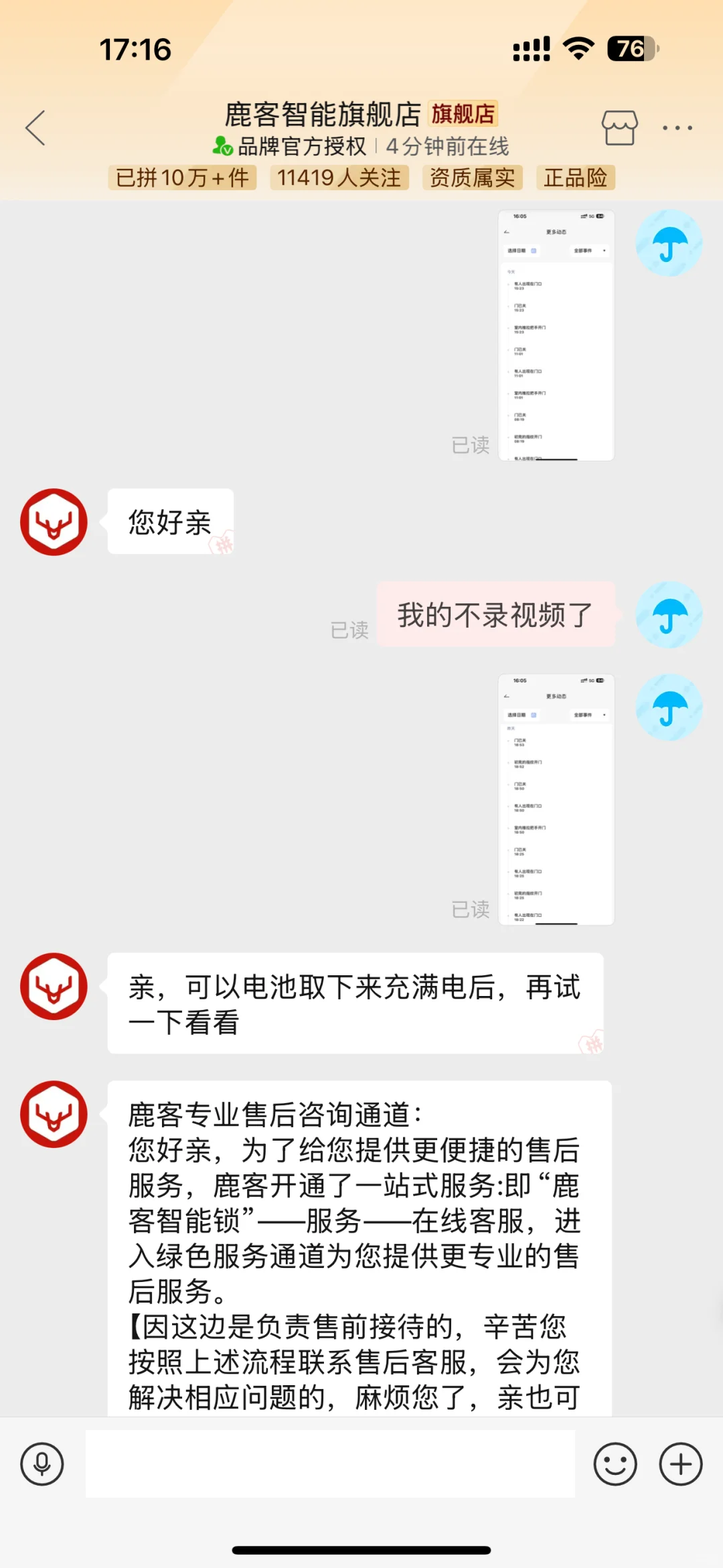The width and height of the screenshot is (723, 1568).
Task: Go back from the 鹿客 store chat
Action: 36,127
